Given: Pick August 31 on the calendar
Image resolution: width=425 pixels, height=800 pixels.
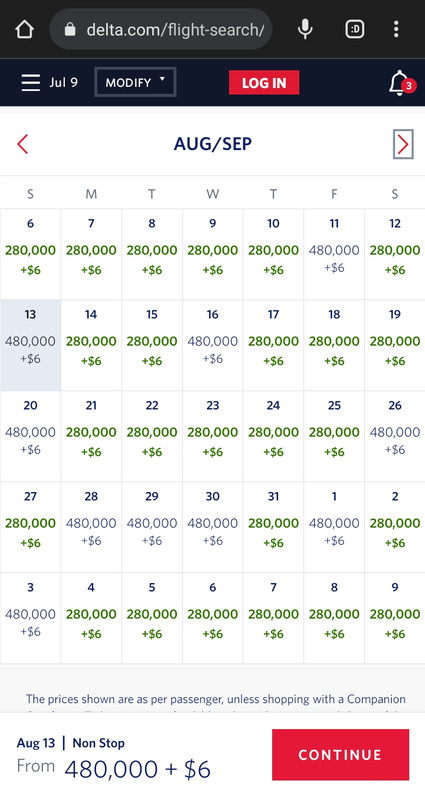Looking at the screenshot, I should pyautogui.click(x=273, y=527).
